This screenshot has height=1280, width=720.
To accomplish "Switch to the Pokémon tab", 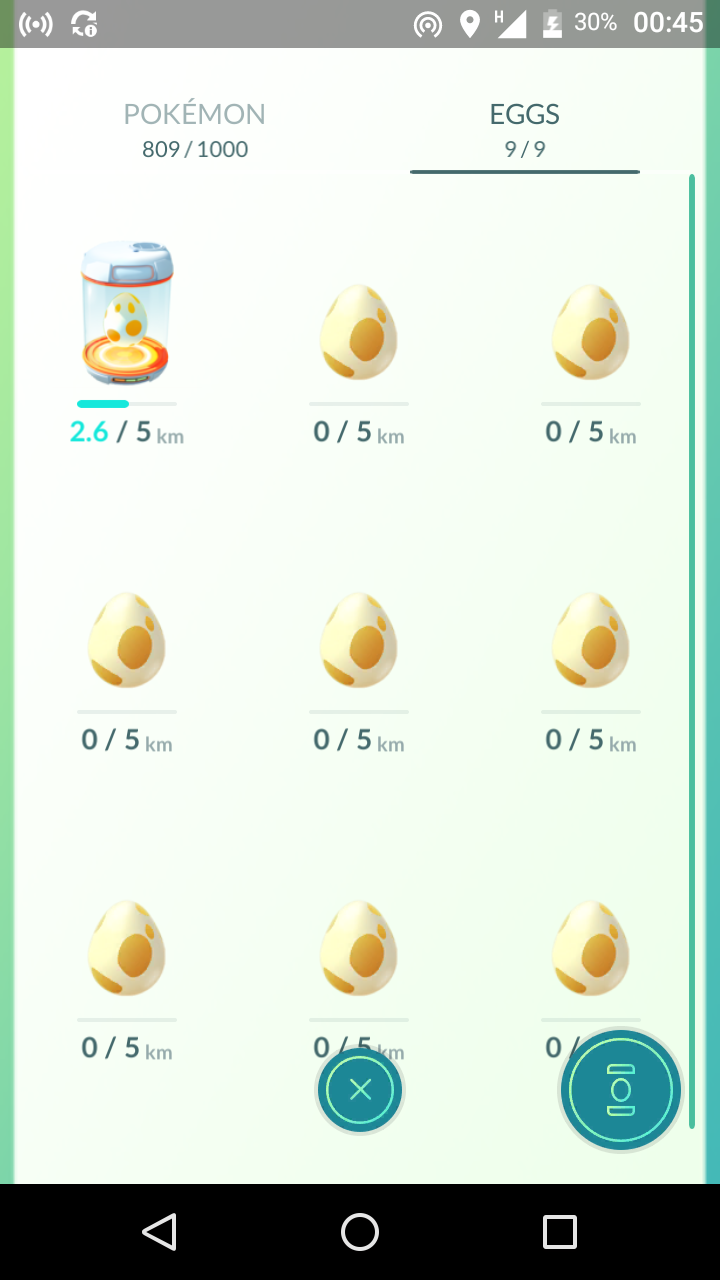I will coord(195,130).
